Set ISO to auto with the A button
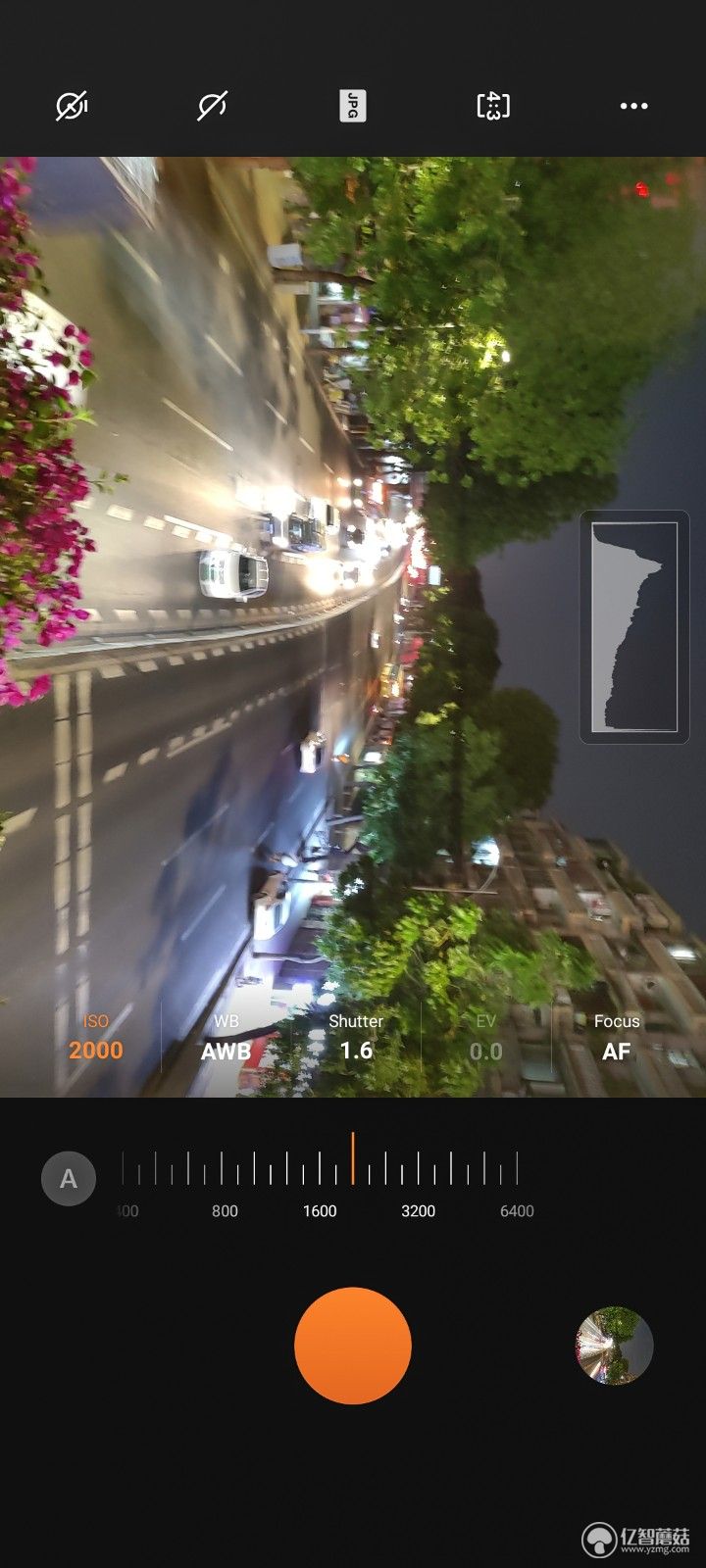706x1568 pixels. [69, 1178]
